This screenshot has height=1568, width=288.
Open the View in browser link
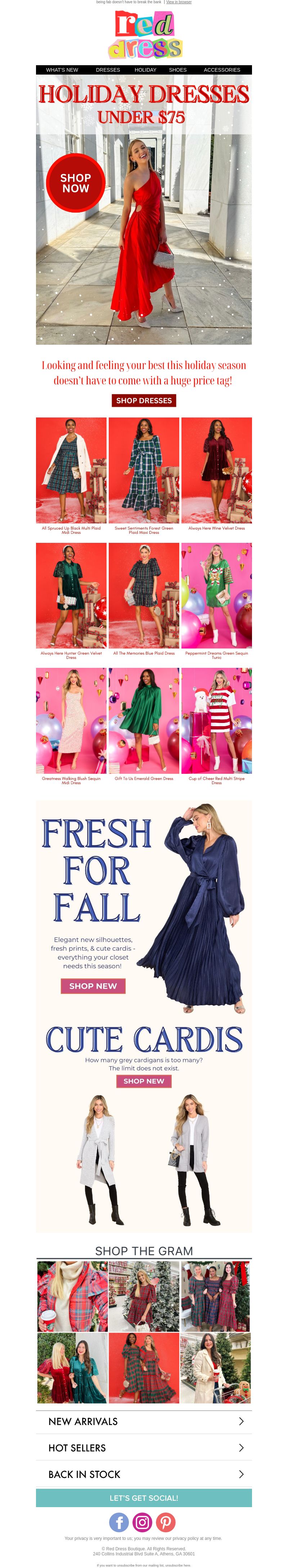tap(179, 3)
